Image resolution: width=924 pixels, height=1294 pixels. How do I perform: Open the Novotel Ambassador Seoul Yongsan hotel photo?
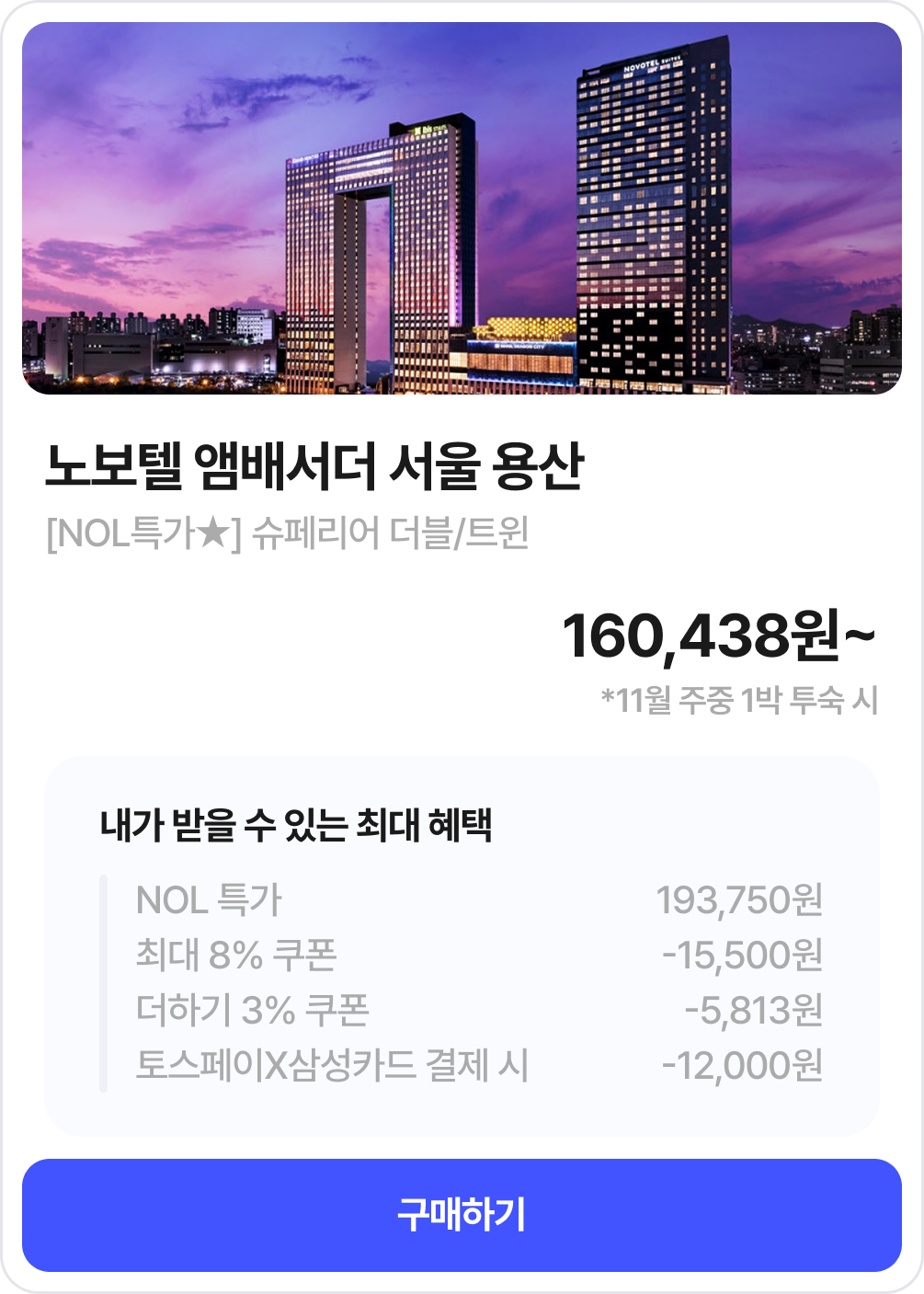click(x=462, y=209)
